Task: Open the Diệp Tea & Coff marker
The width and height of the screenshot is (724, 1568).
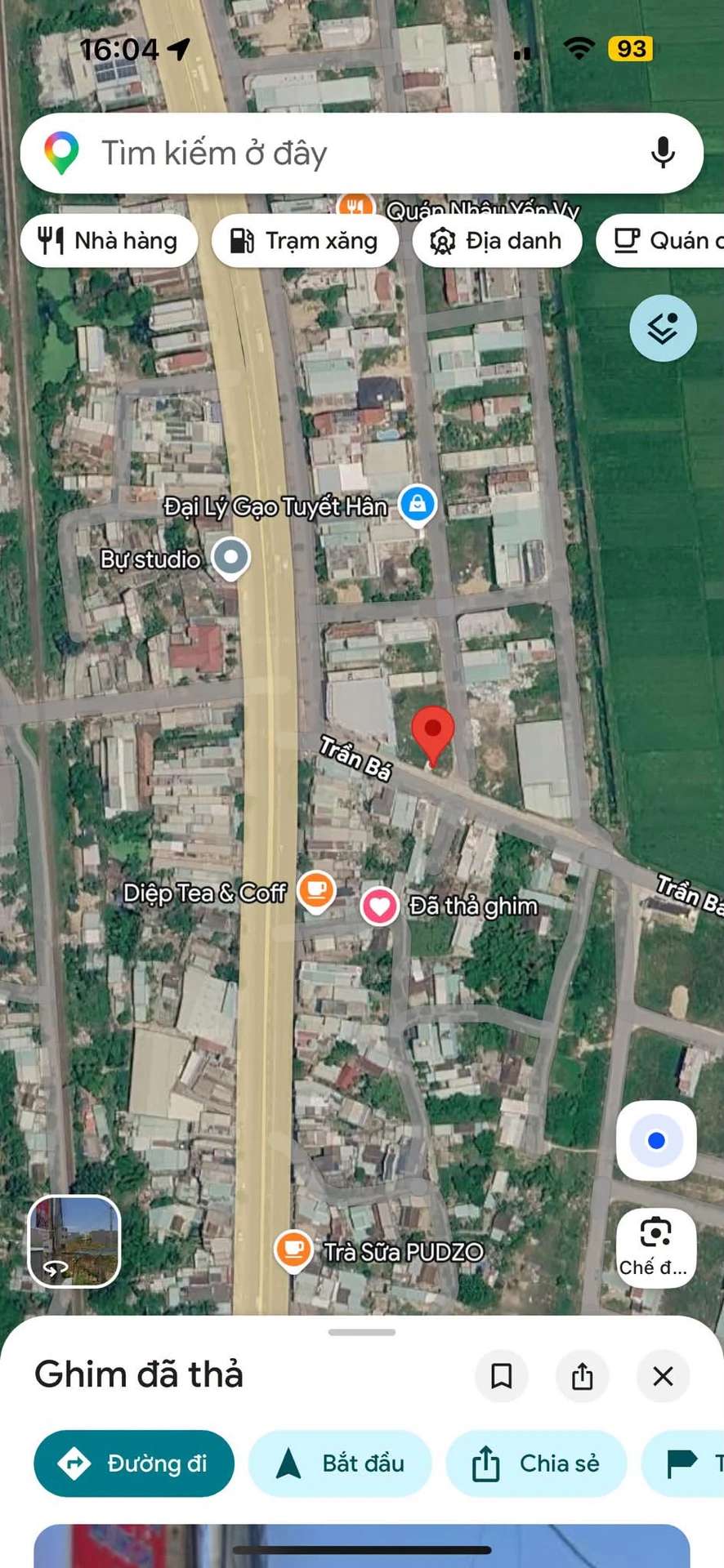Action: tap(316, 891)
